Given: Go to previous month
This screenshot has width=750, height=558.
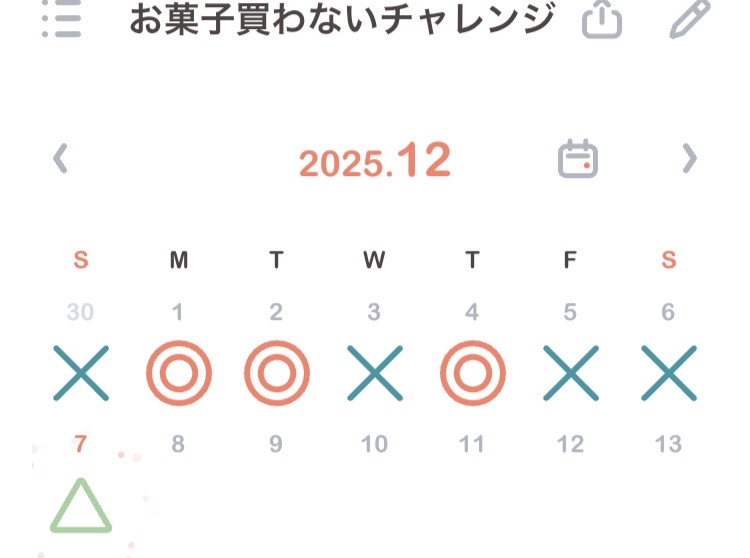Looking at the screenshot, I should 61,159.
